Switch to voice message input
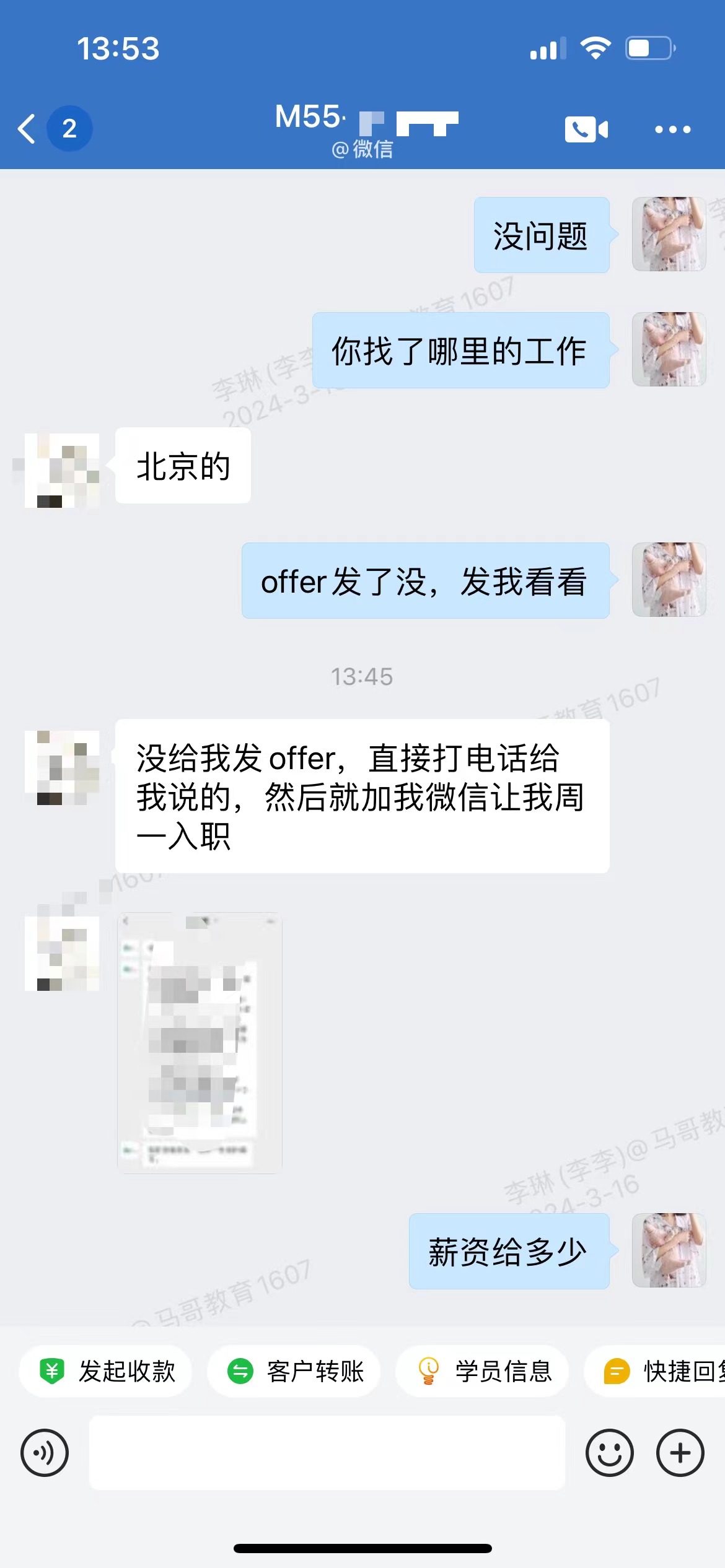Screen dimensions: 725x1568 point(45,1452)
